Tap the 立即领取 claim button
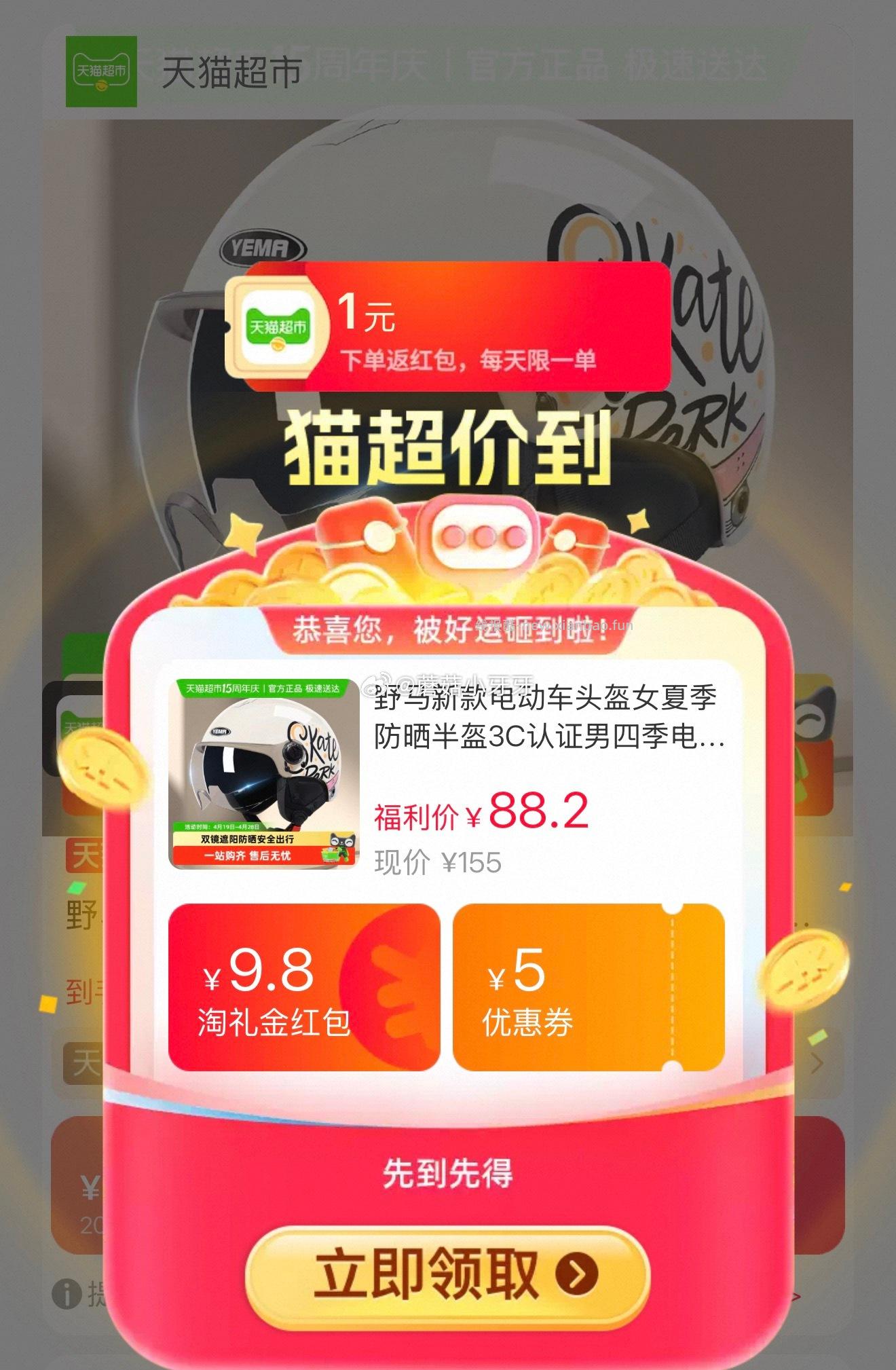This screenshot has height=1370, width=896. pos(448,1276)
